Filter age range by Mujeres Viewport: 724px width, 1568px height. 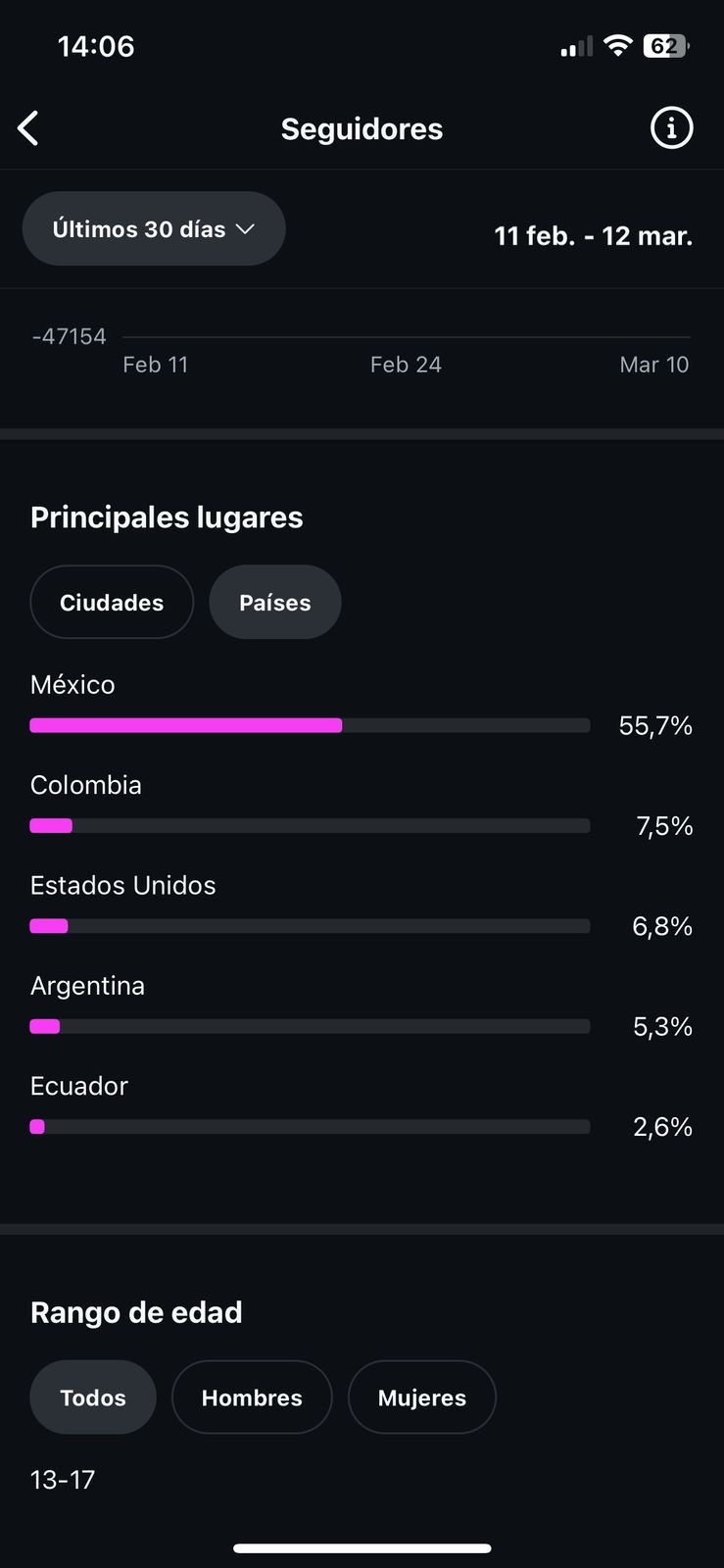(422, 1397)
